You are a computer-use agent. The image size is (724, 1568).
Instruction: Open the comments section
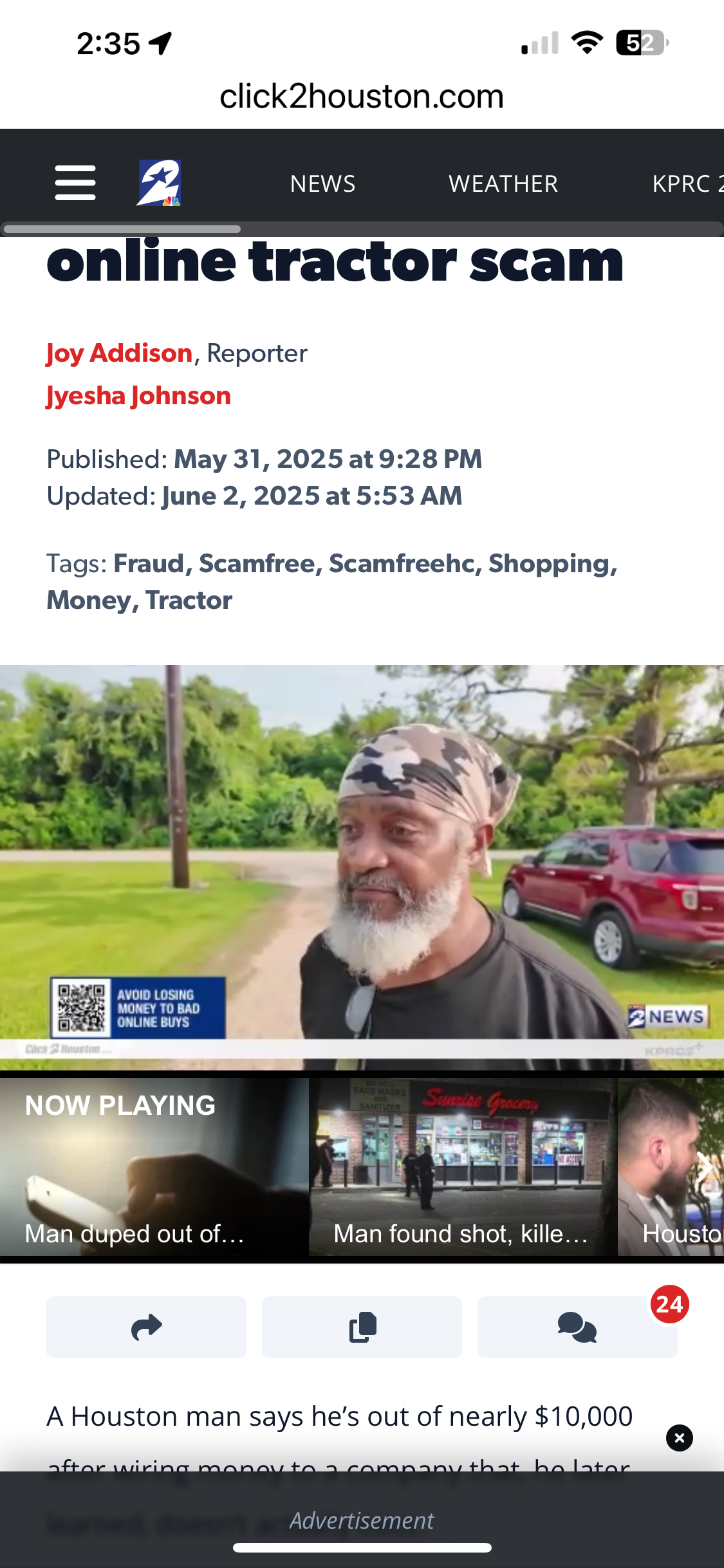coord(577,1327)
